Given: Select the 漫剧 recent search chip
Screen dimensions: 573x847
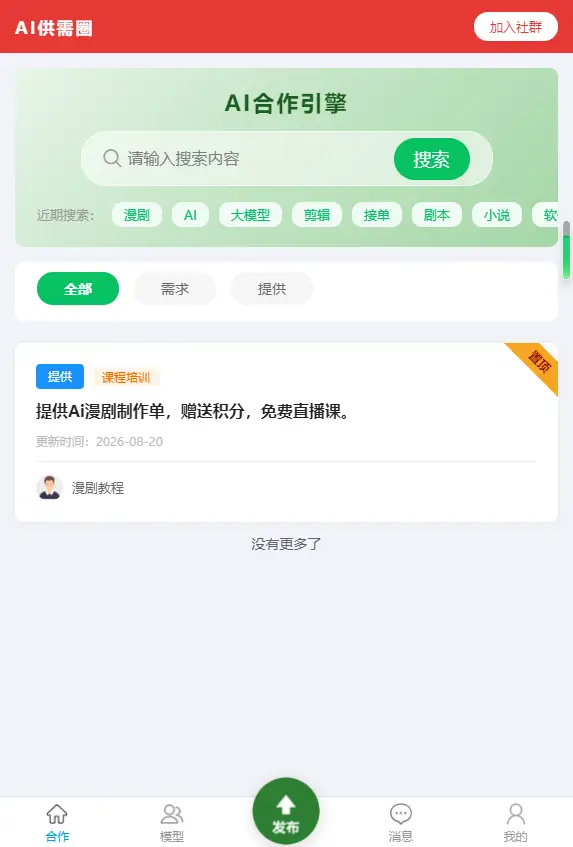Looking at the screenshot, I should click(x=137, y=215).
